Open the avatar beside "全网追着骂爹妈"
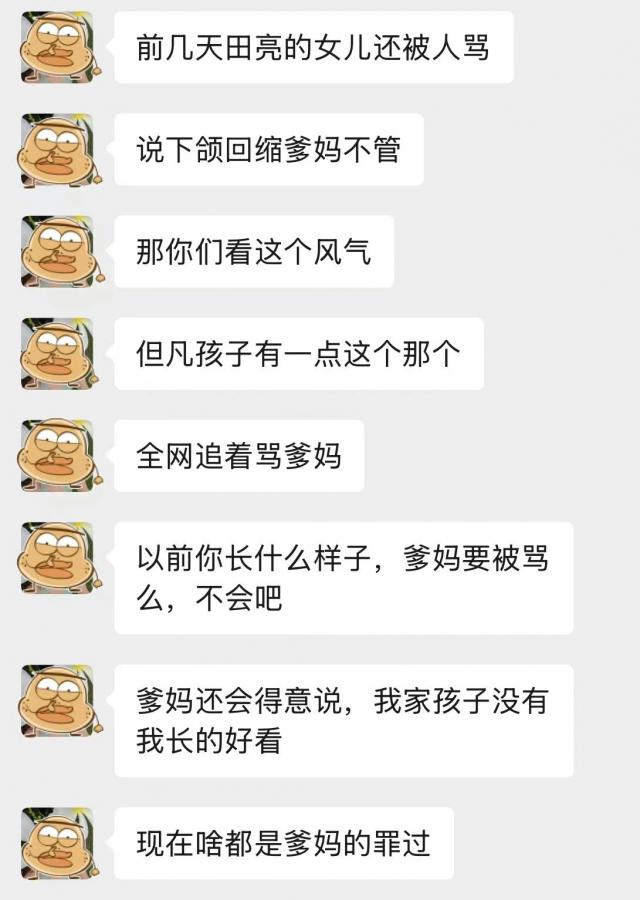Viewport: 640px width, 900px height. tap(57, 456)
